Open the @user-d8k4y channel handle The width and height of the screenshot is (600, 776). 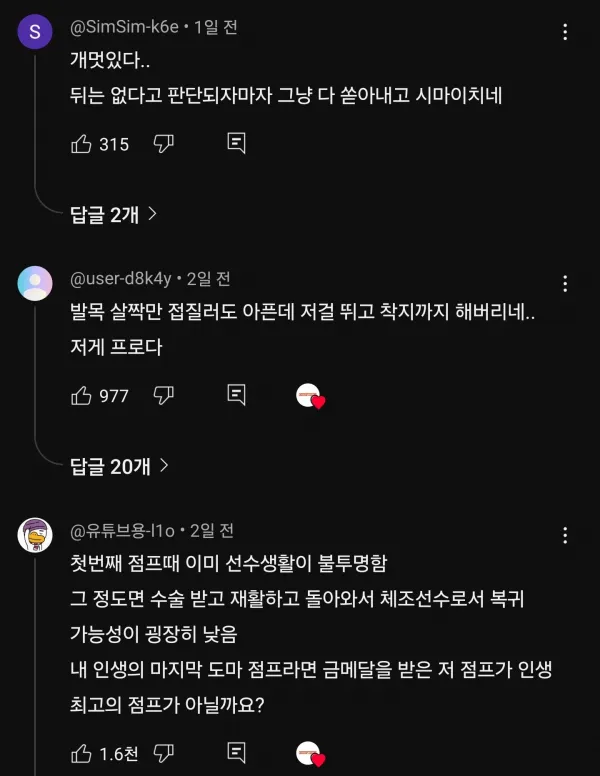(x=121, y=278)
